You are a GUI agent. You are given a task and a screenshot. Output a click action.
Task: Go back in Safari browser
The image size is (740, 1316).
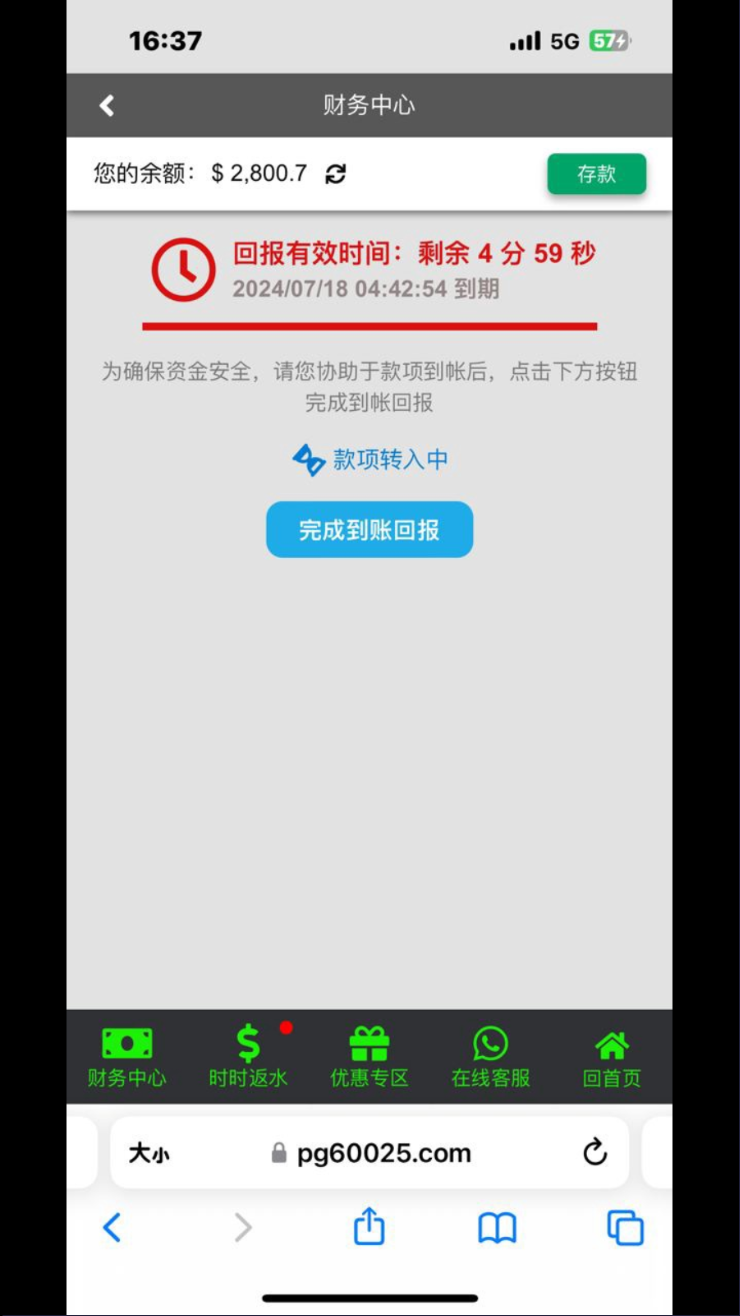tap(112, 1227)
